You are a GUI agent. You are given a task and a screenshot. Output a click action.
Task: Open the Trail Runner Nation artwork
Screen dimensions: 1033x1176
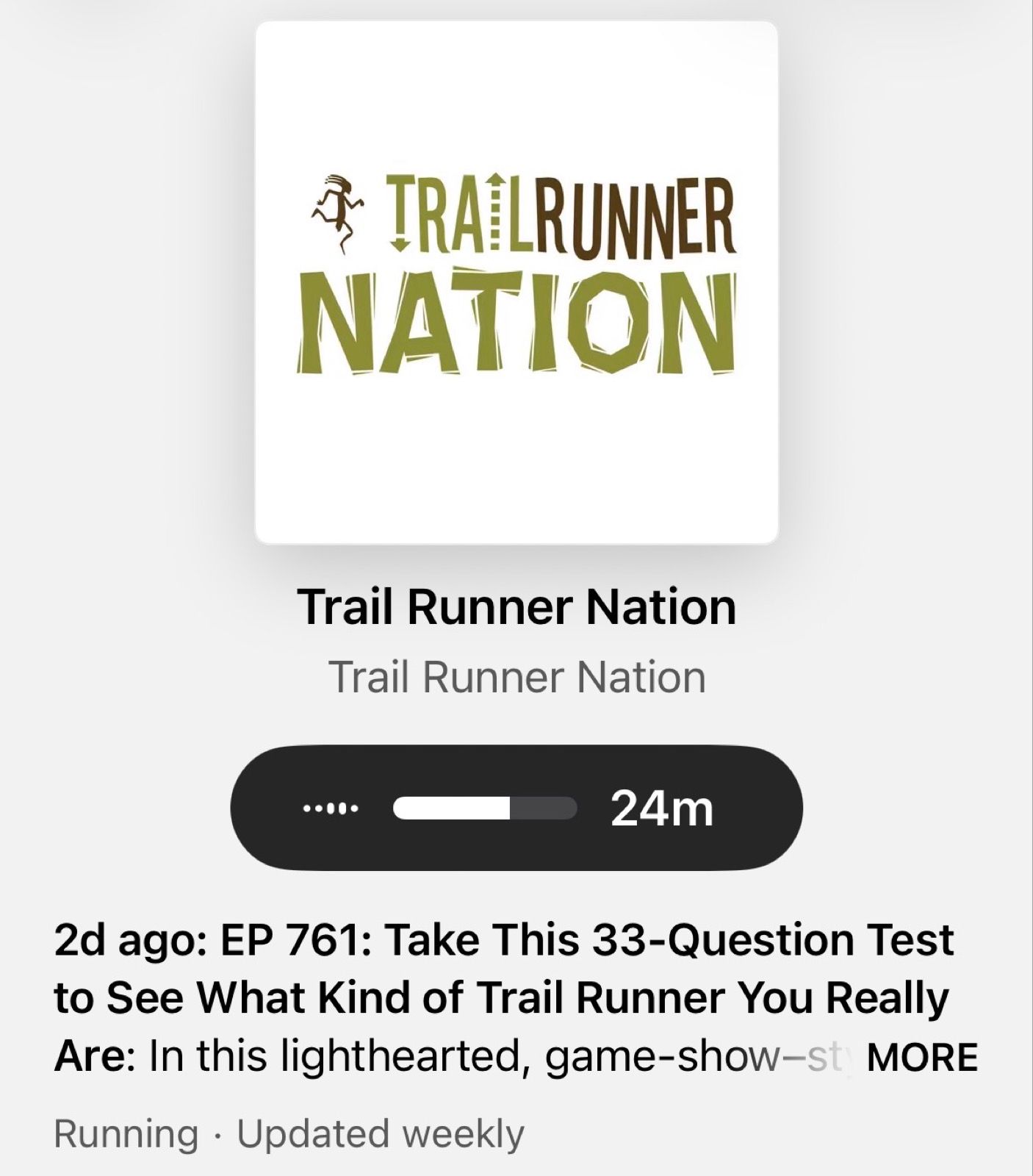[516, 283]
